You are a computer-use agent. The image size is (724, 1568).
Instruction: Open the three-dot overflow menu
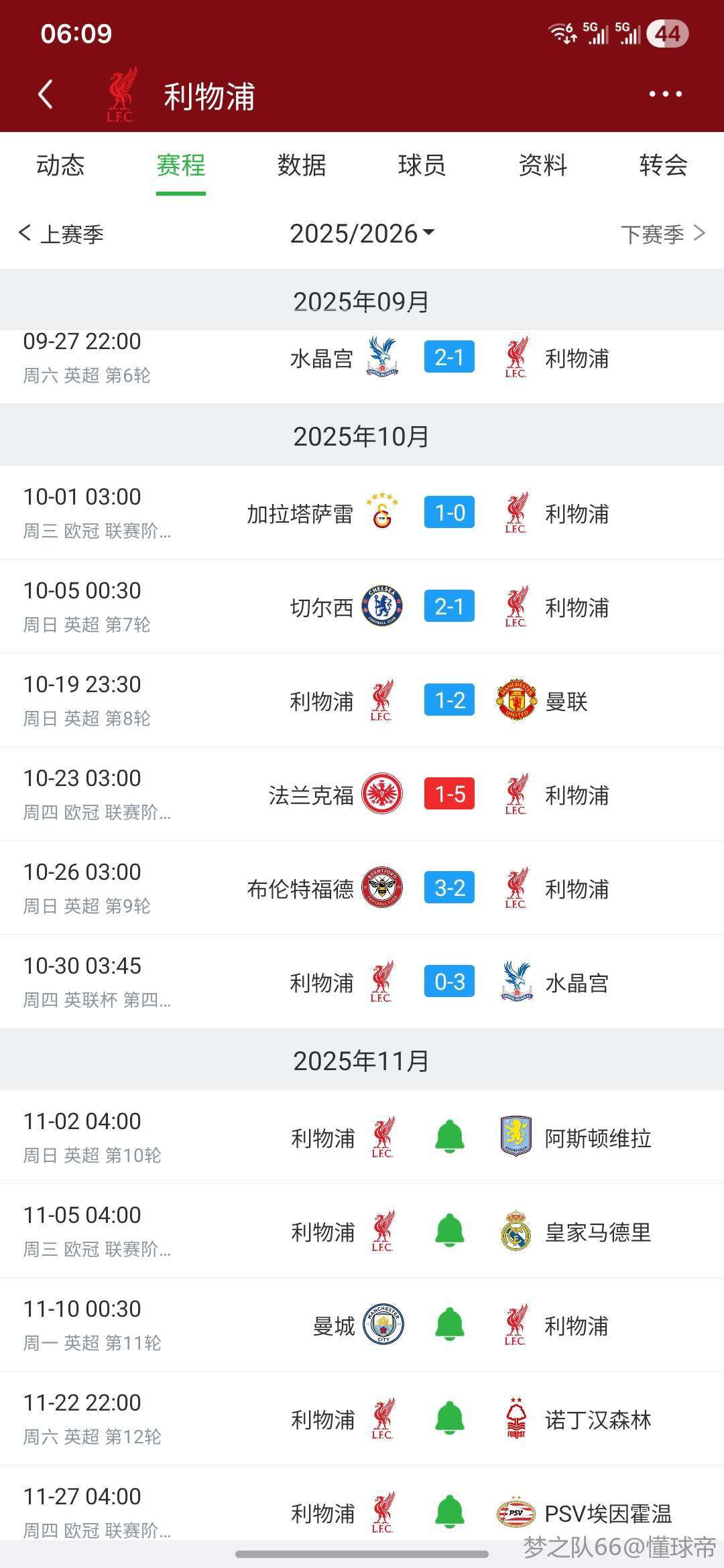point(665,94)
